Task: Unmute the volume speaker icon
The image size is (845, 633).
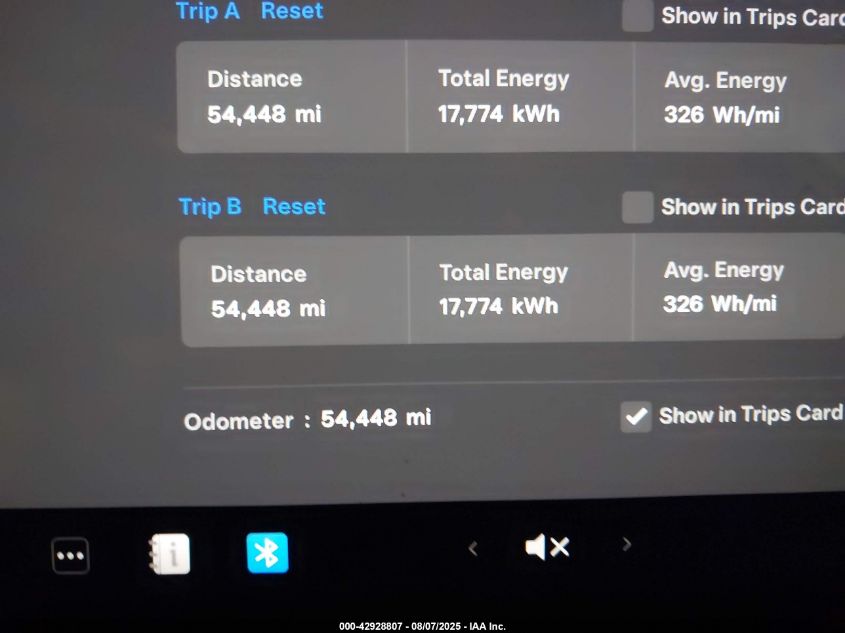Action: 547,547
